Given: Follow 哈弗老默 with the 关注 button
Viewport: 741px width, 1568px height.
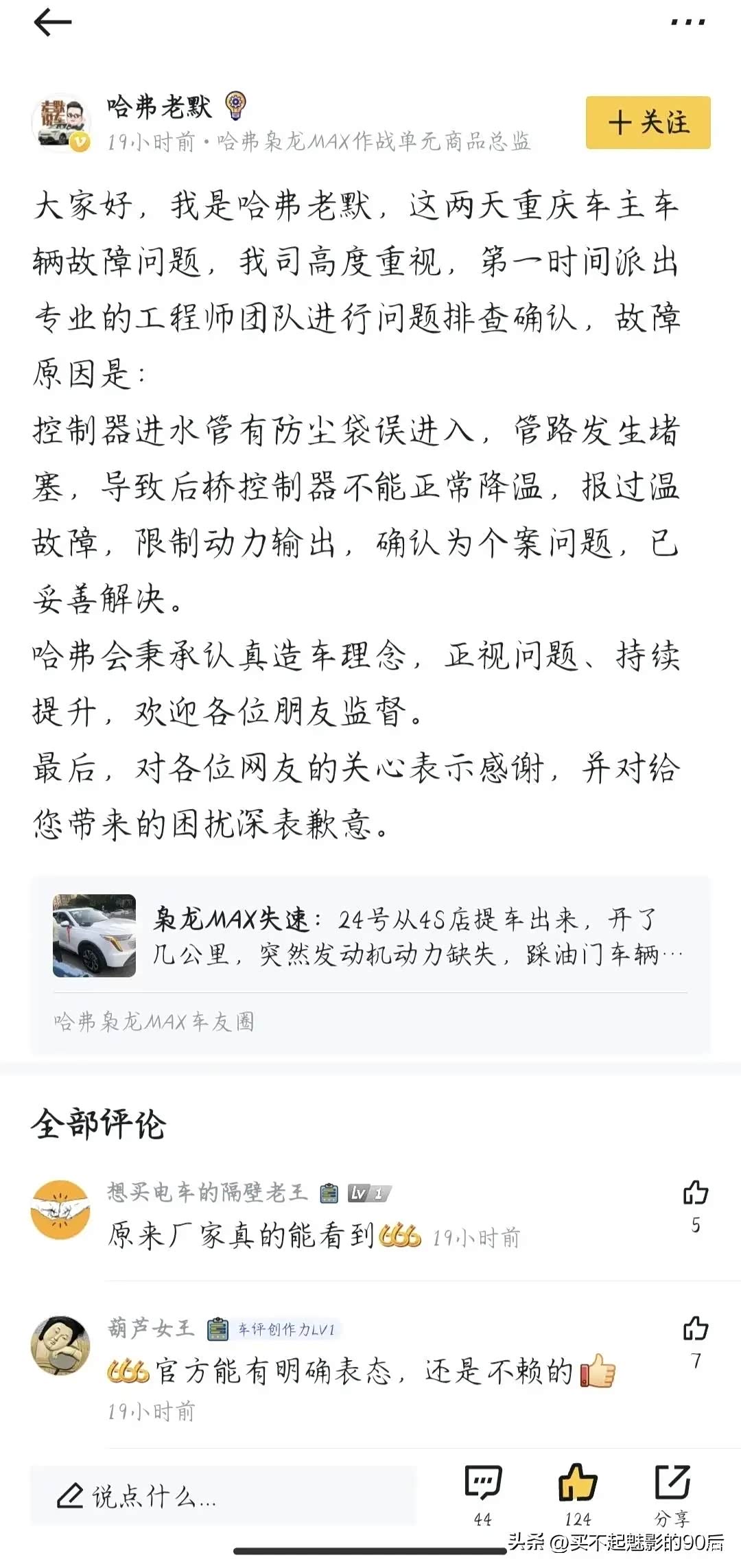Looking at the screenshot, I should pos(648,123).
